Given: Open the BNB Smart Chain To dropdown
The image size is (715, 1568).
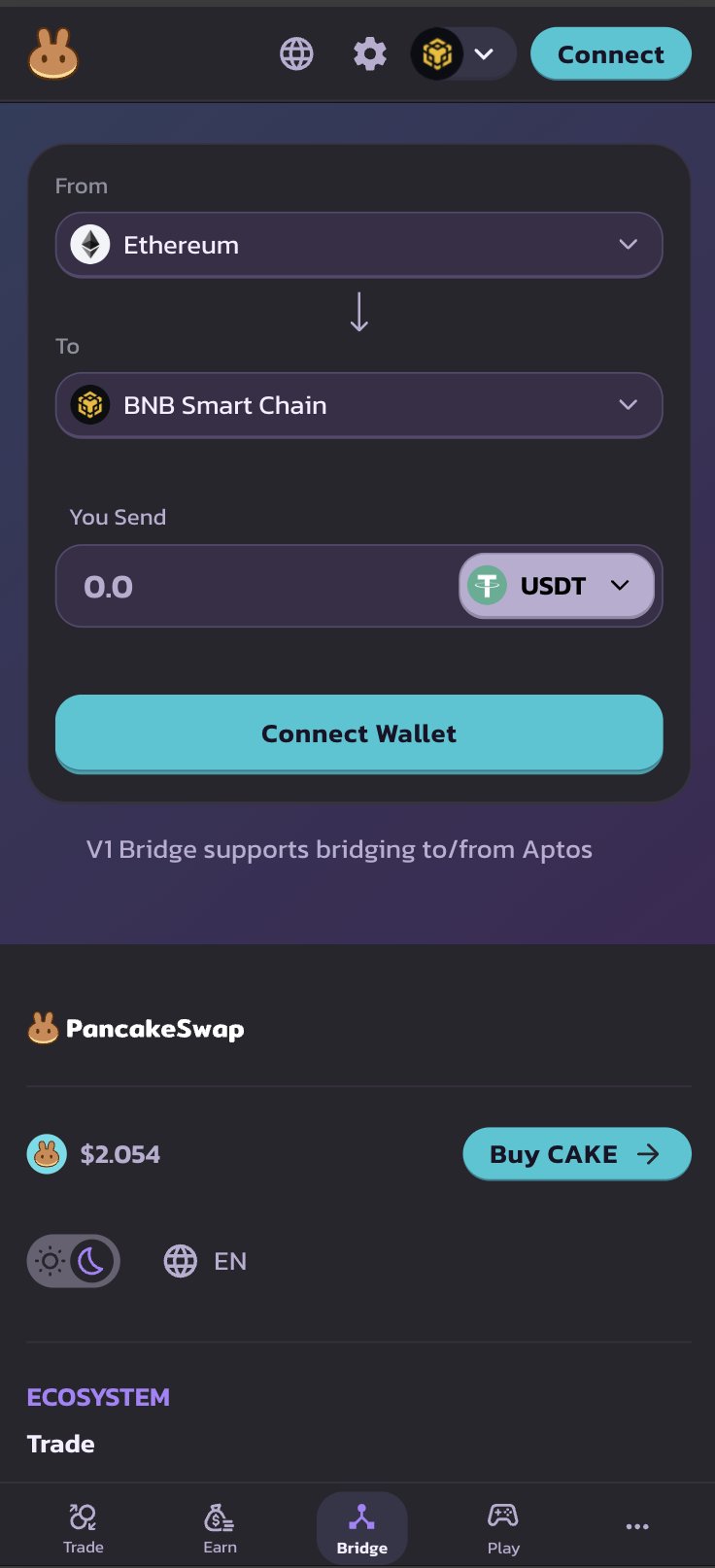Looking at the screenshot, I should [358, 405].
